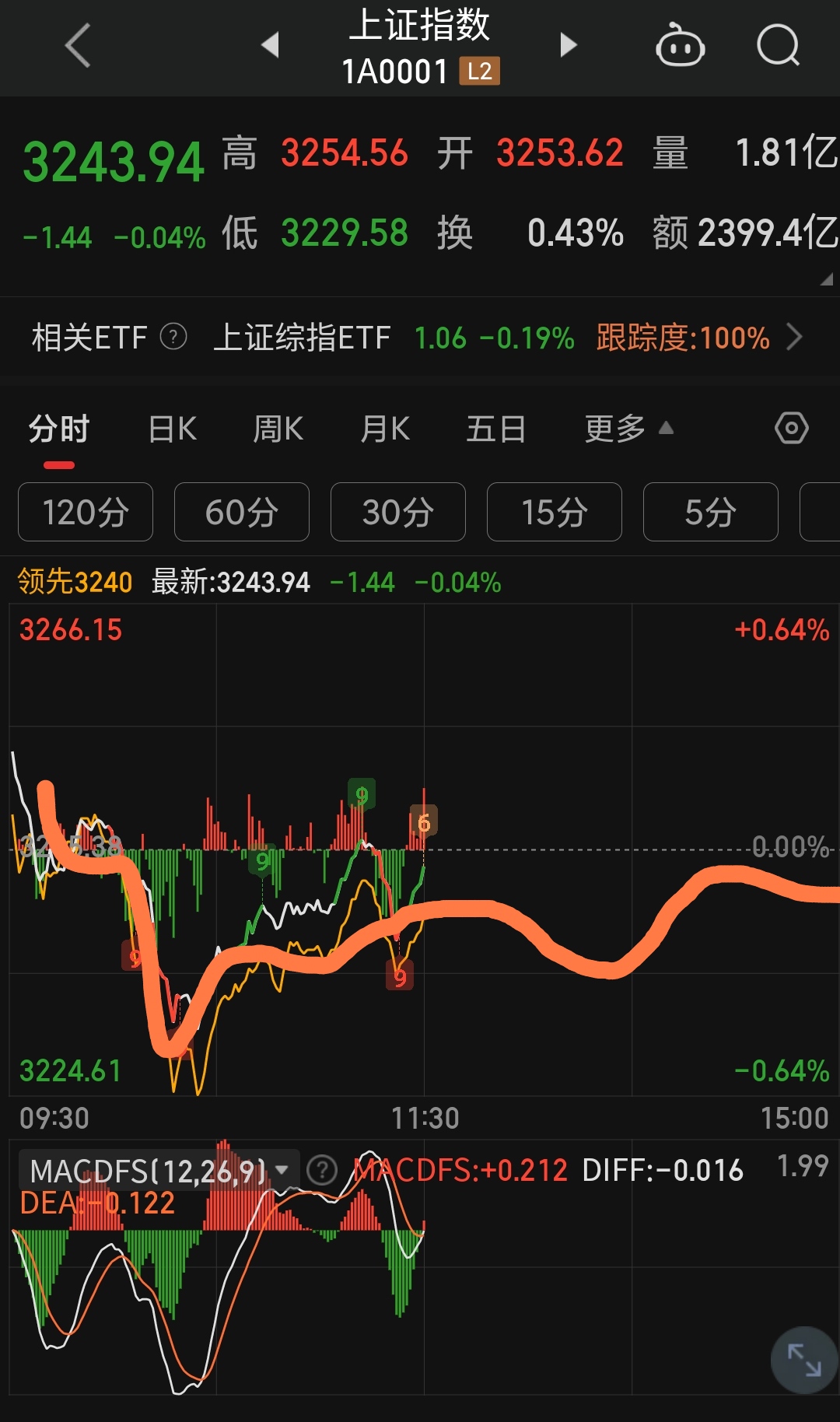Switch to the 五日 tab
The height and width of the screenshot is (1422, 840).
pyautogui.click(x=497, y=429)
